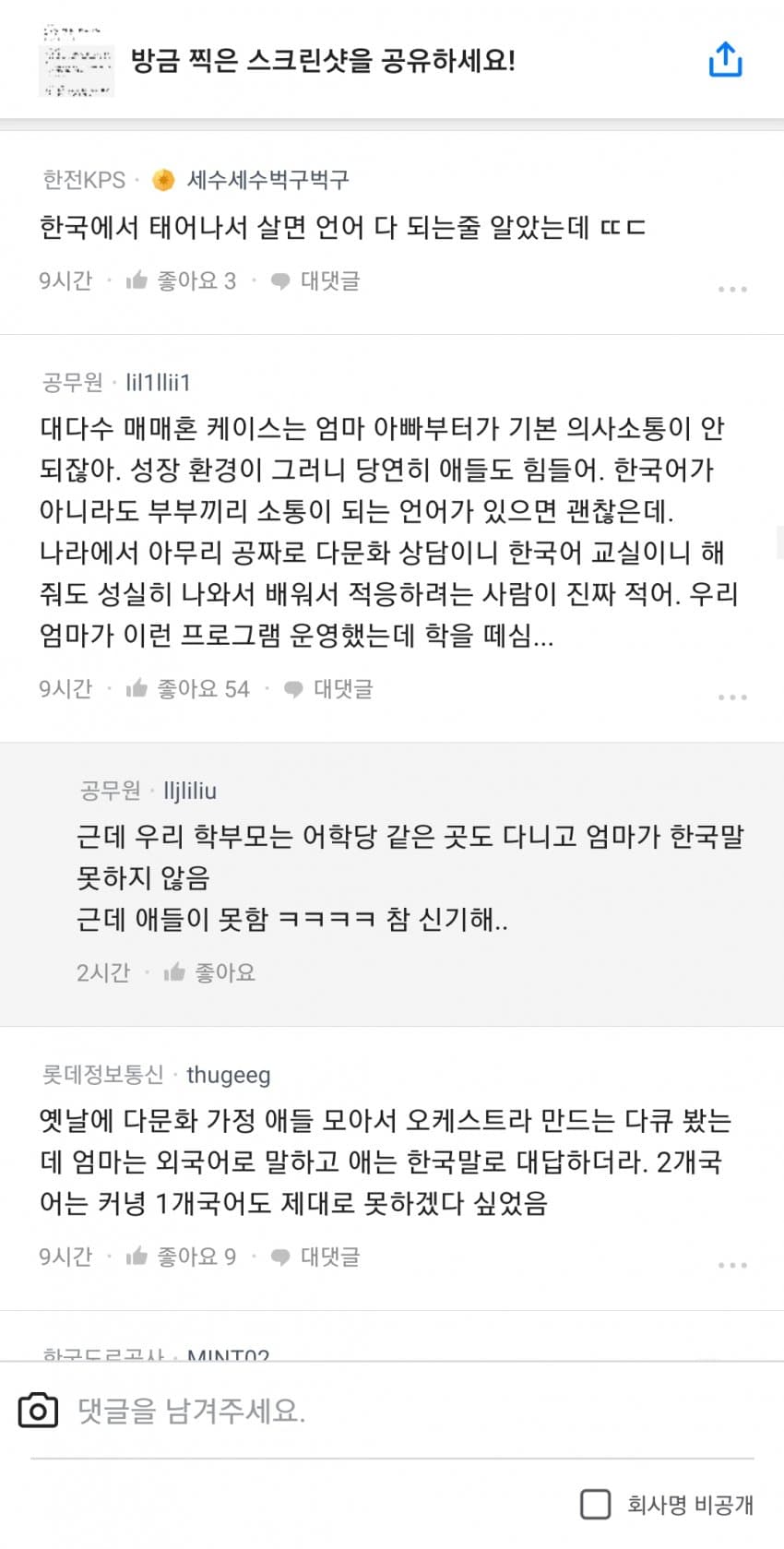Open overflow menu on 세수세수벅구벅구's comment
This screenshot has width=784, height=1549.
pyautogui.click(x=732, y=290)
